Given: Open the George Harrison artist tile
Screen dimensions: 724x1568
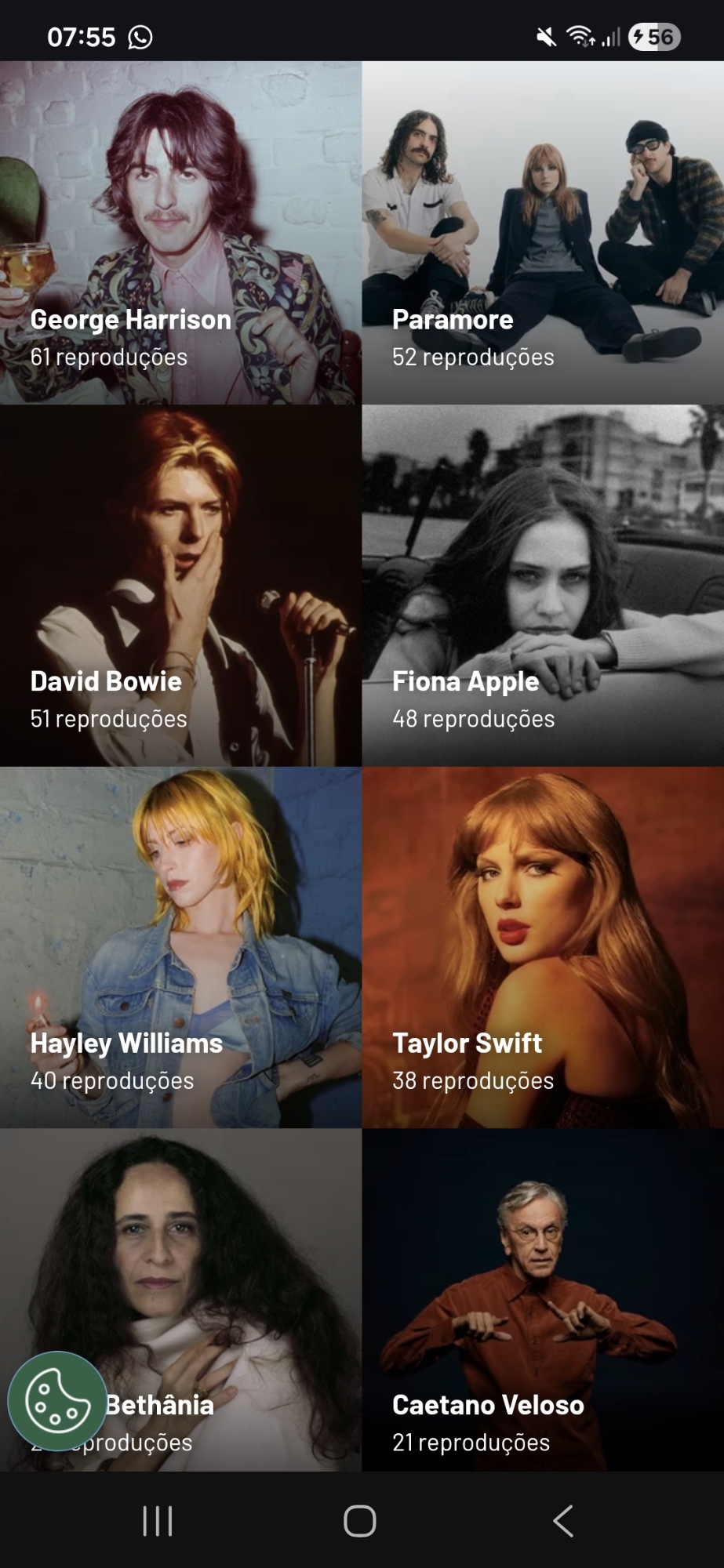Looking at the screenshot, I should pyautogui.click(x=180, y=233).
